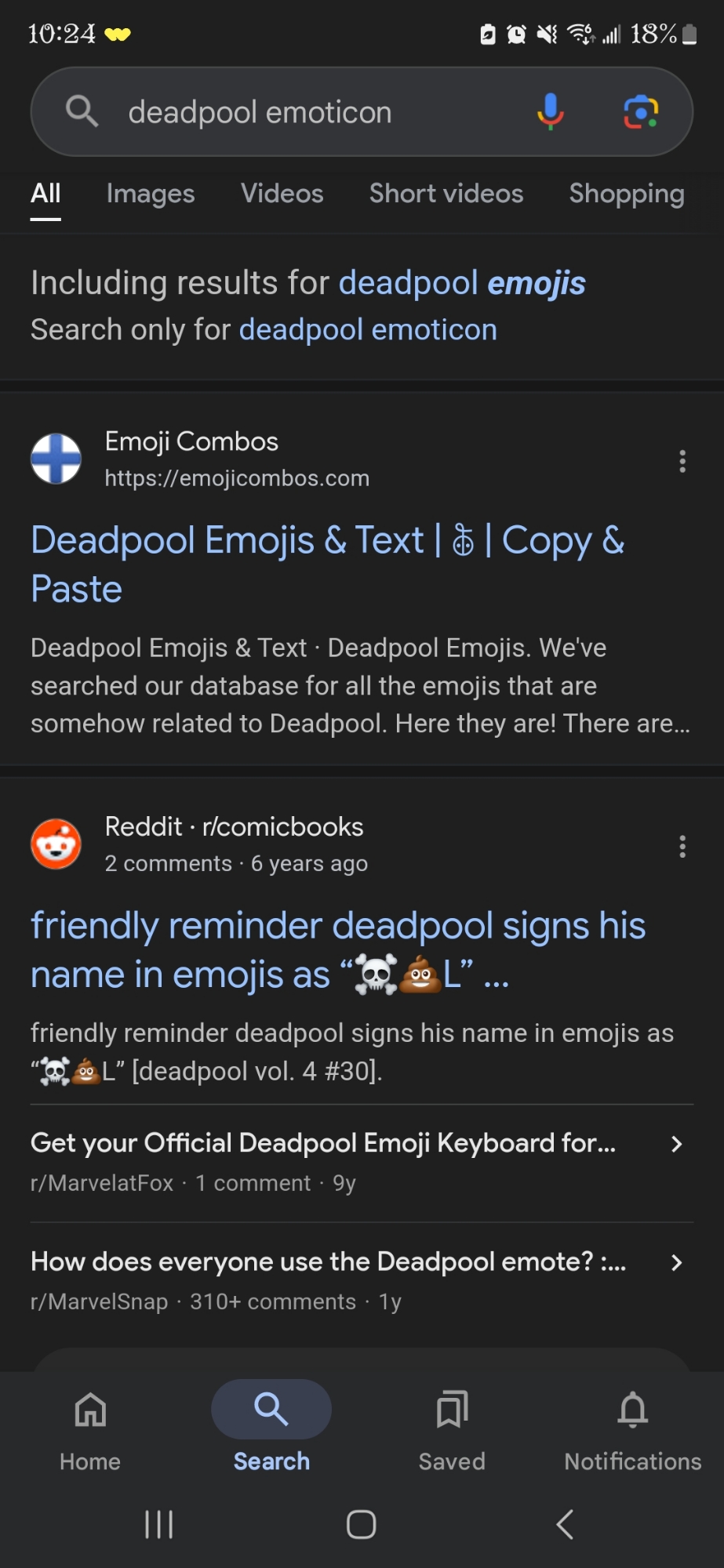Search only for deadpool emoticon
The image size is (724, 1568).
click(367, 330)
